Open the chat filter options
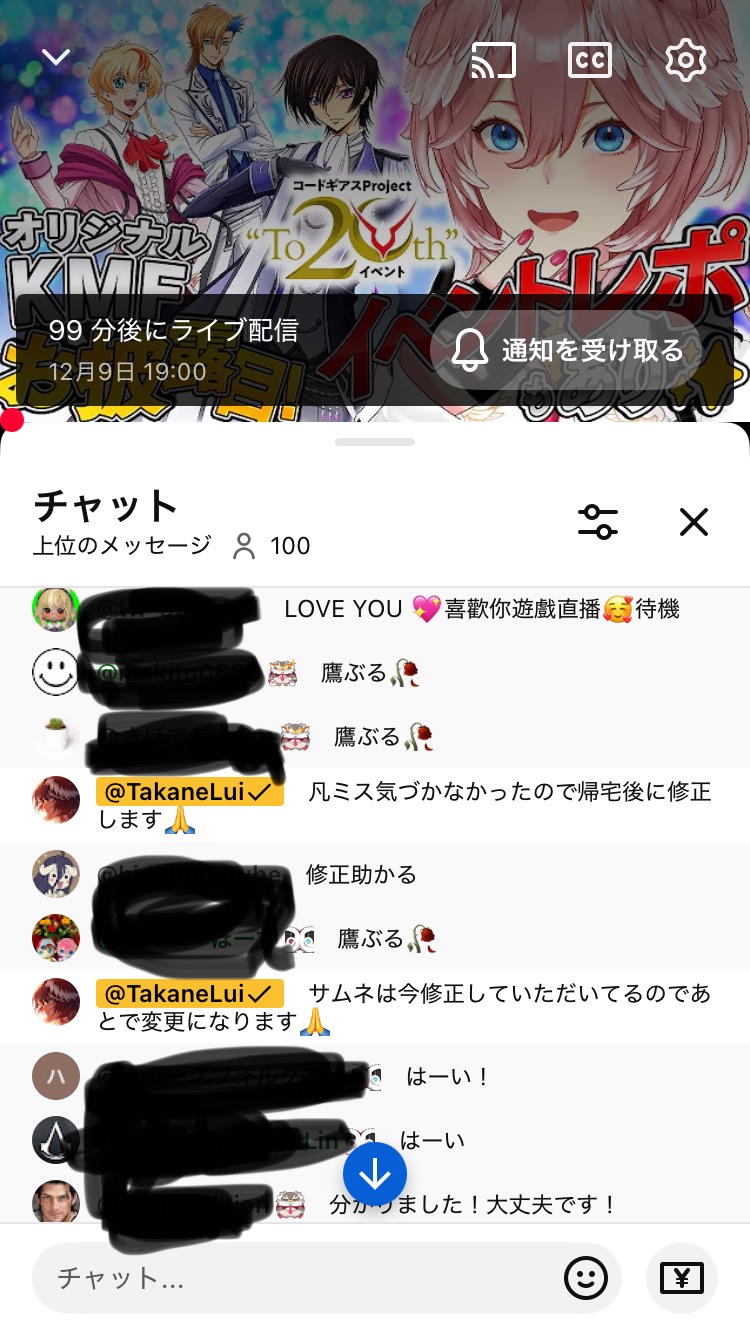750x1334 pixels. 598,521
